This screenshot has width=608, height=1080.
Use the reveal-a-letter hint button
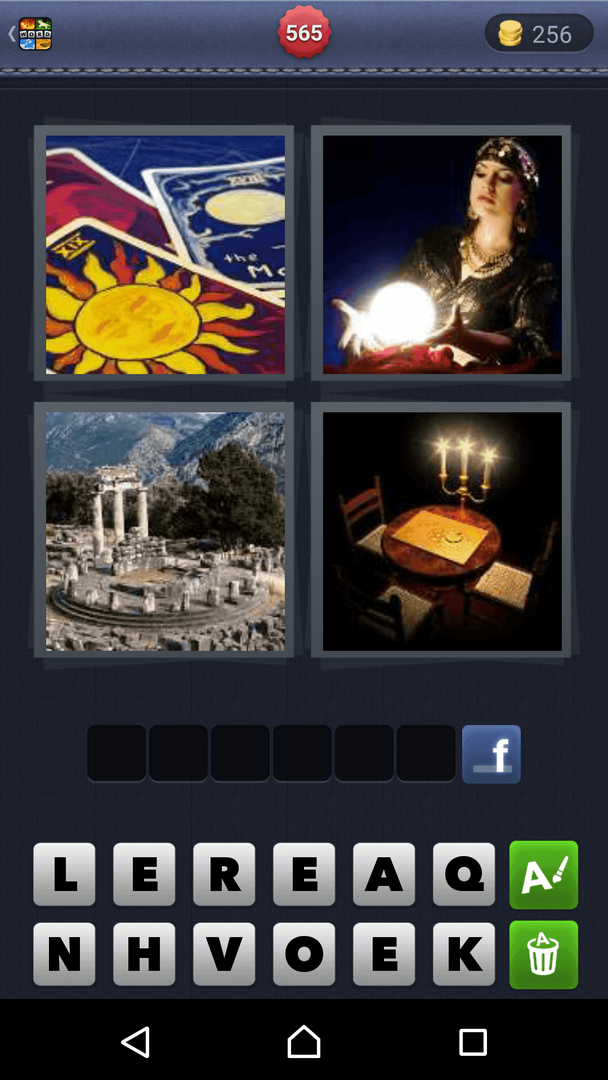(x=543, y=874)
